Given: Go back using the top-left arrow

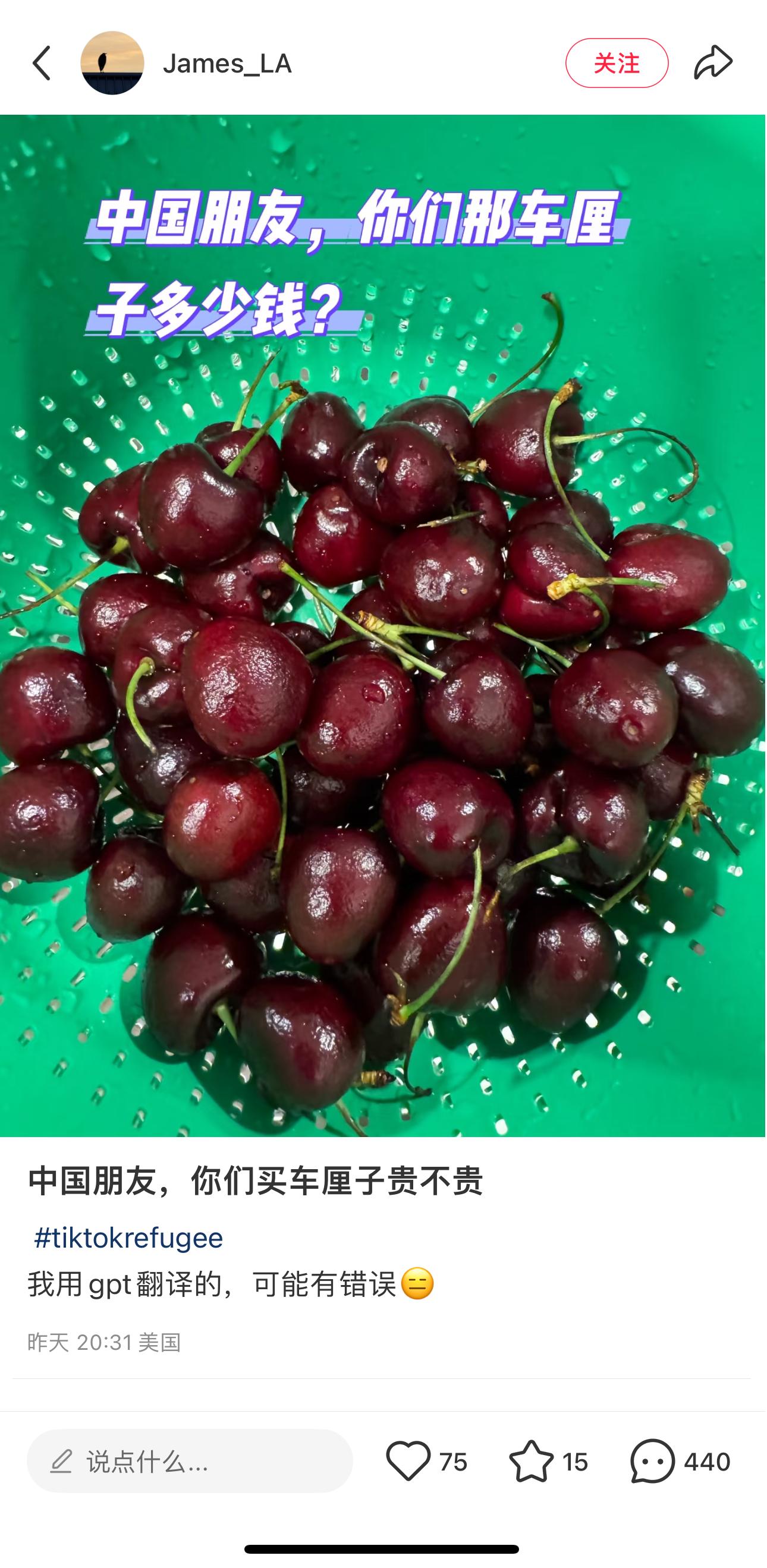Looking at the screenshot, I should coord(42,64).
